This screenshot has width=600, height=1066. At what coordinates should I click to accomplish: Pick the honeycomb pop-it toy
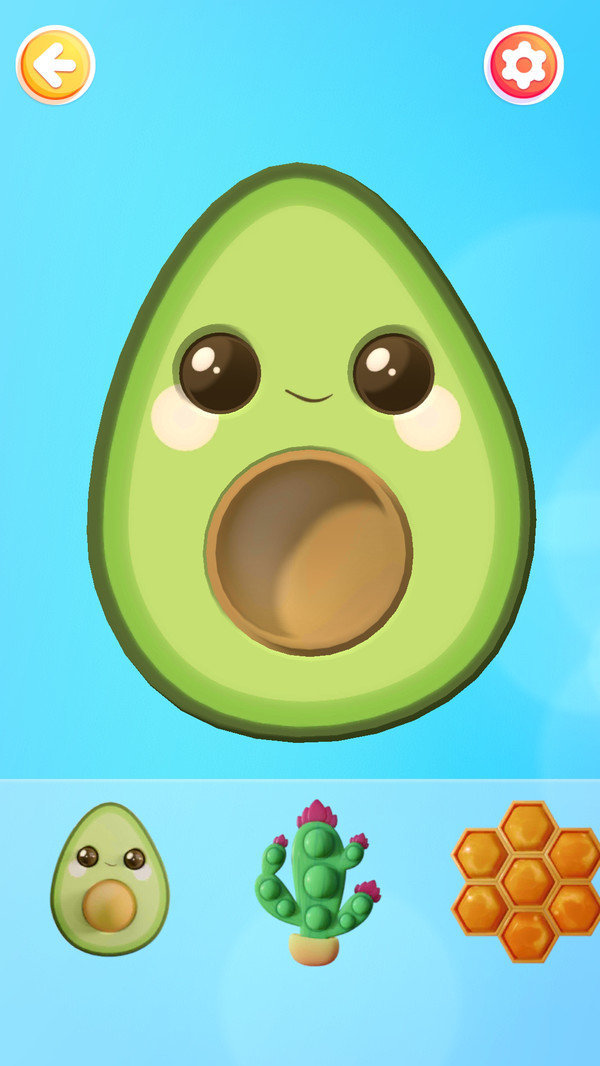pyautogui.click(x=527, y=881)
